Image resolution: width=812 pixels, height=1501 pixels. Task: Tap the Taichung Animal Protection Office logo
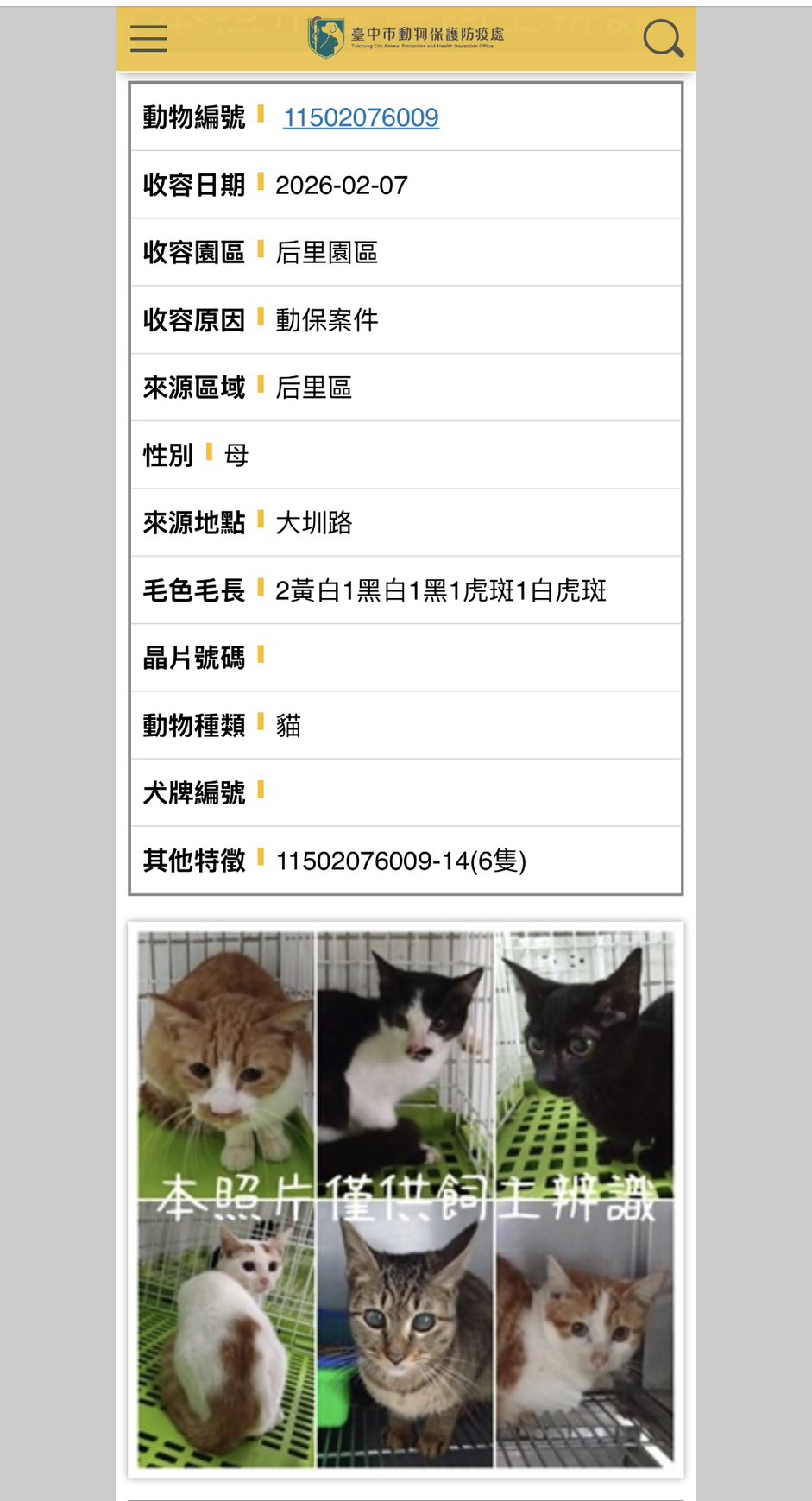pos(406,37)
